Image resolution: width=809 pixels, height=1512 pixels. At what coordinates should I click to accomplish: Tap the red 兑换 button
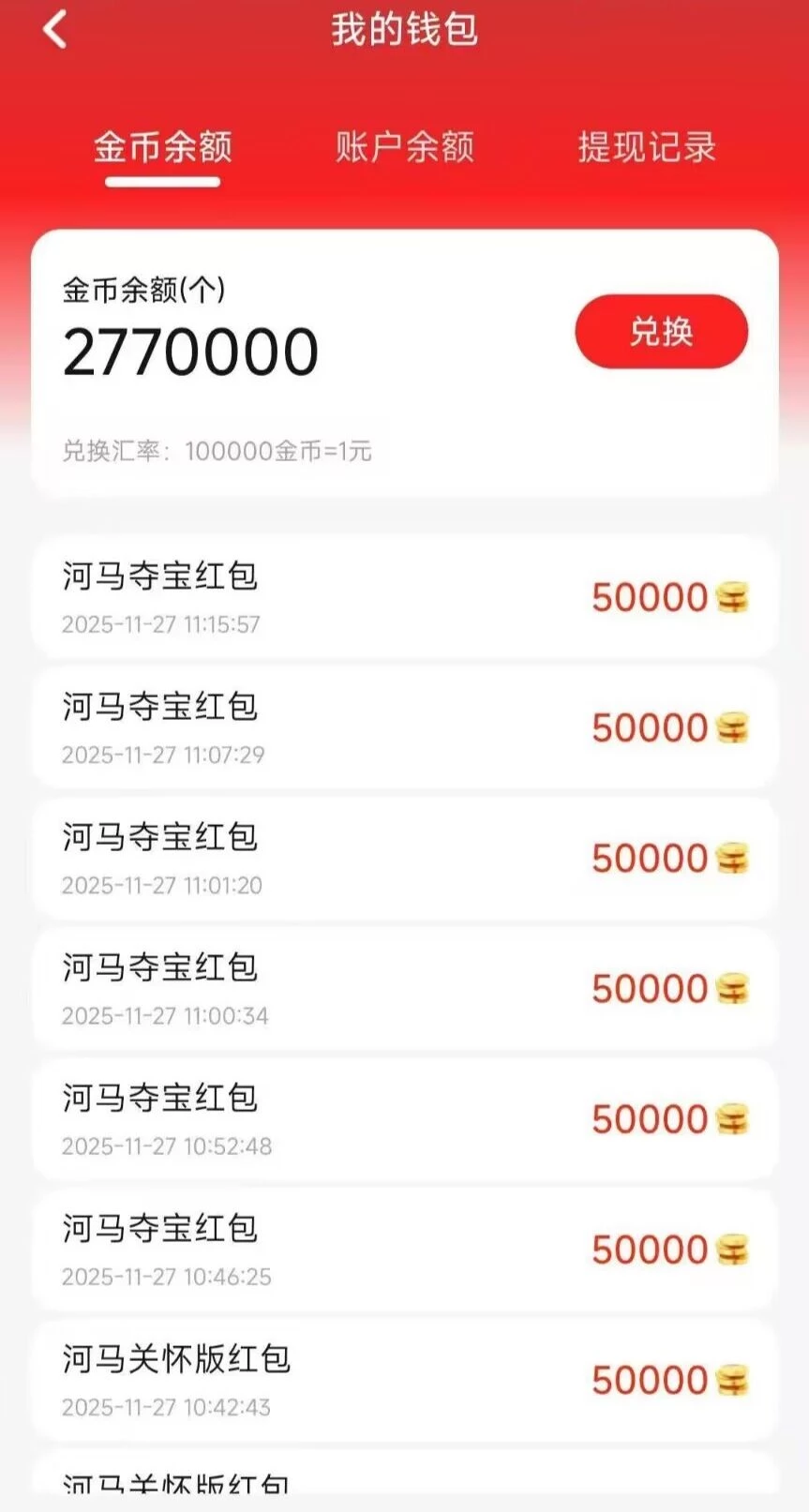click(x=661, y=332)
